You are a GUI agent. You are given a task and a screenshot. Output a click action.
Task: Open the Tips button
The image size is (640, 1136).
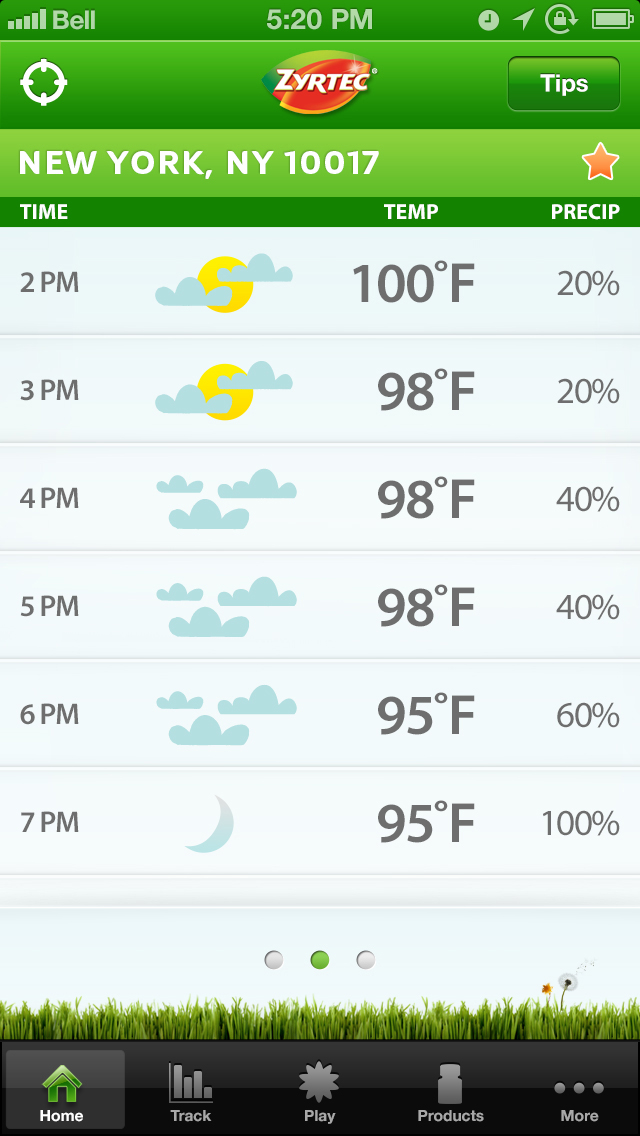click(563, 83)
